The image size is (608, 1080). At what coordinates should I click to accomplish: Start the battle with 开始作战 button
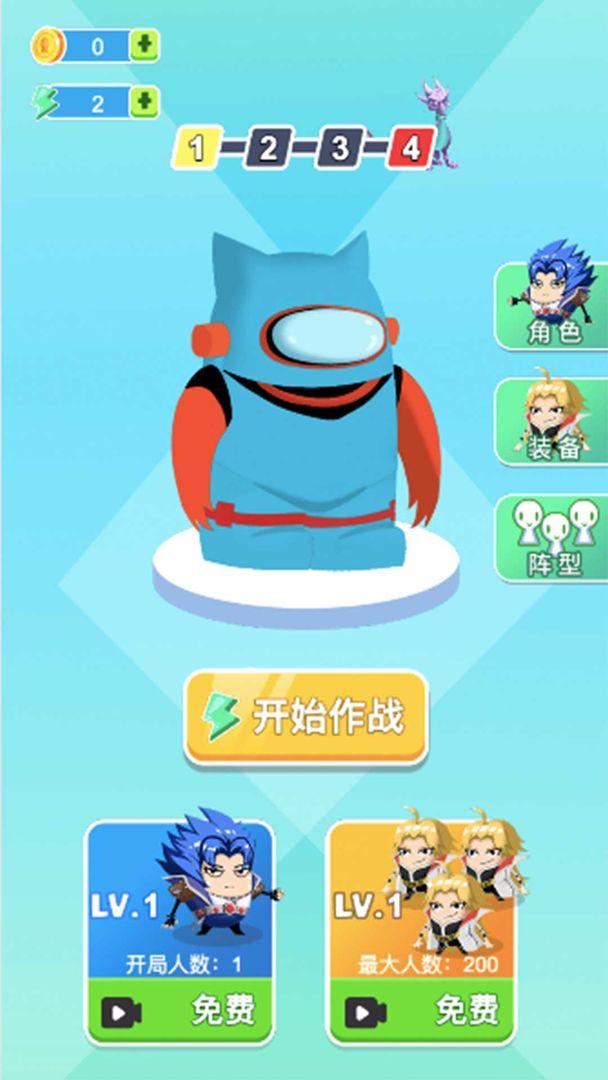tap(305, 717)
